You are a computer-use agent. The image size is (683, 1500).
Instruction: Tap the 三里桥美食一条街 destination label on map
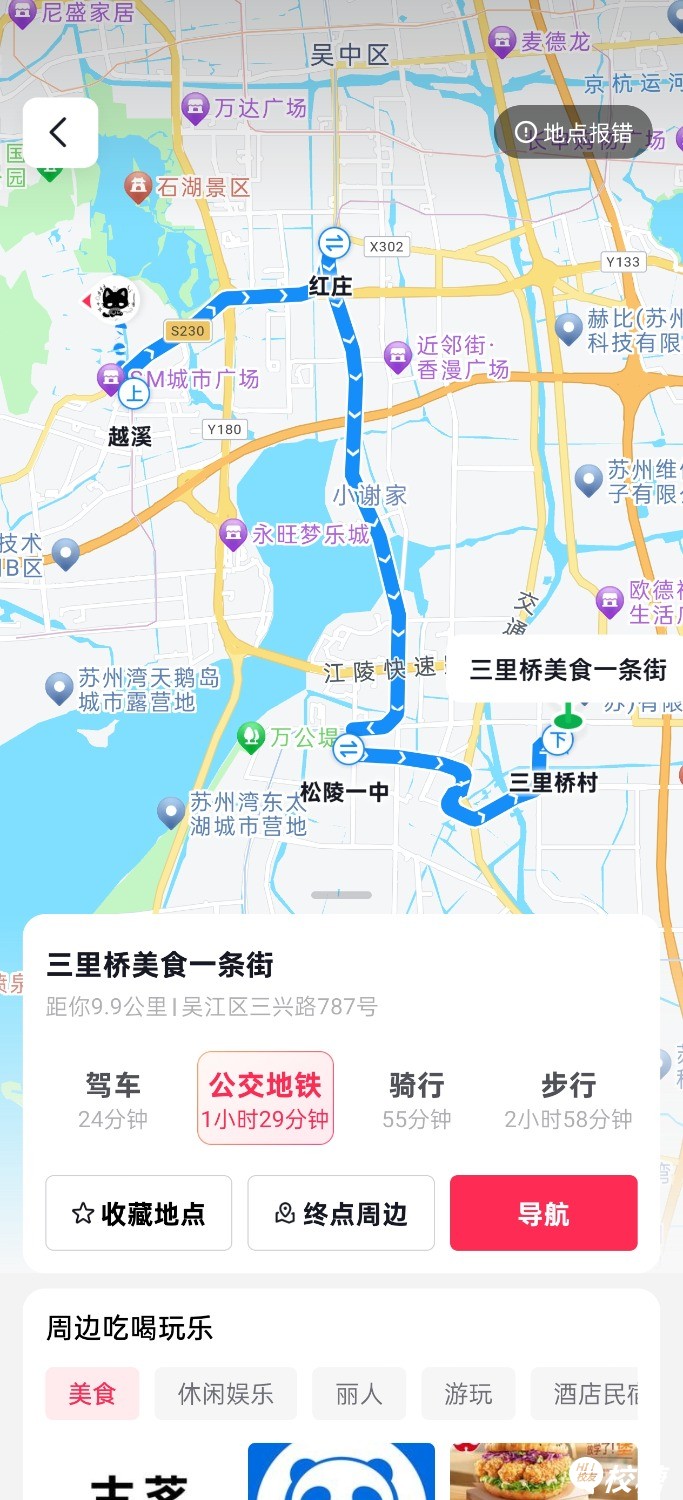pos(567,669)
